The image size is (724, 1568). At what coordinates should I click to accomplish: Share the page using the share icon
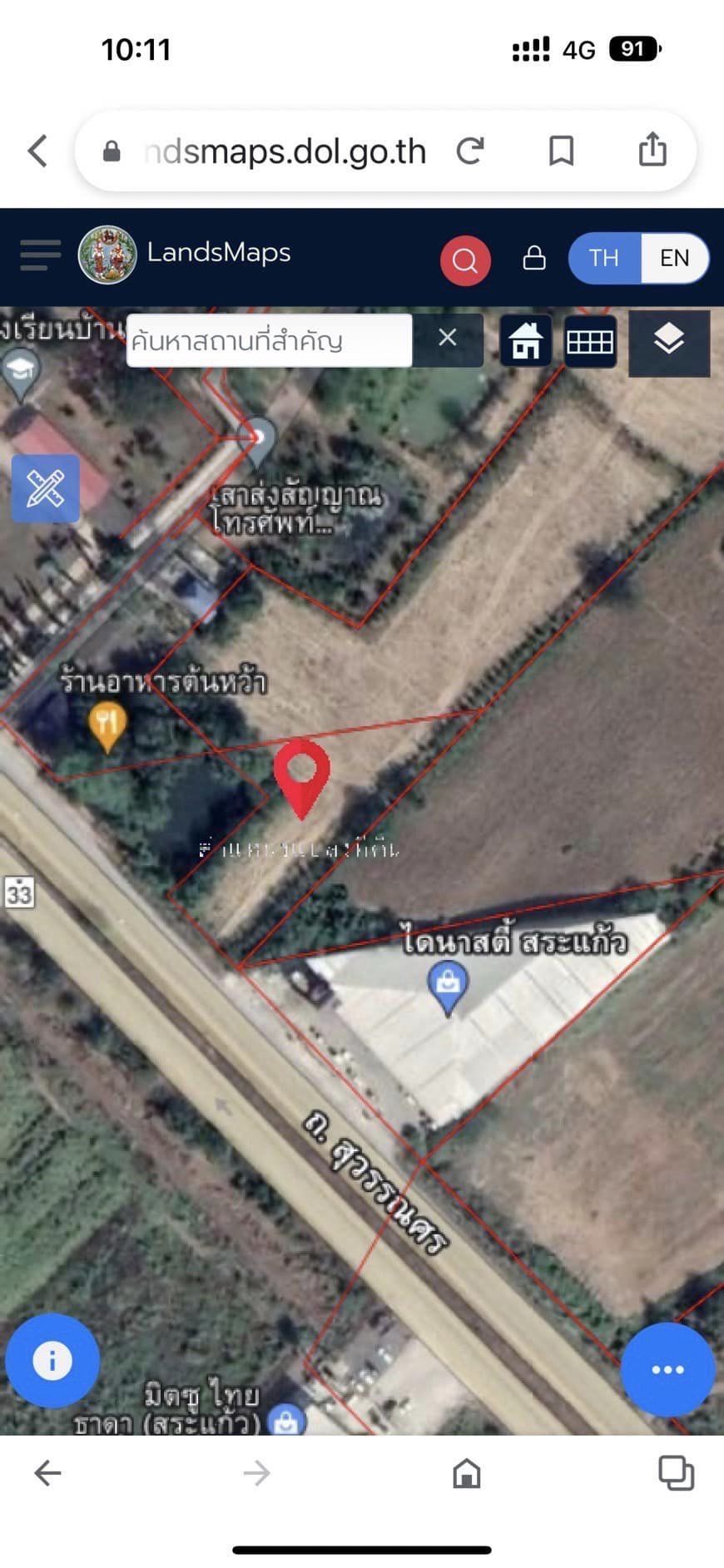tap(652, 150)
